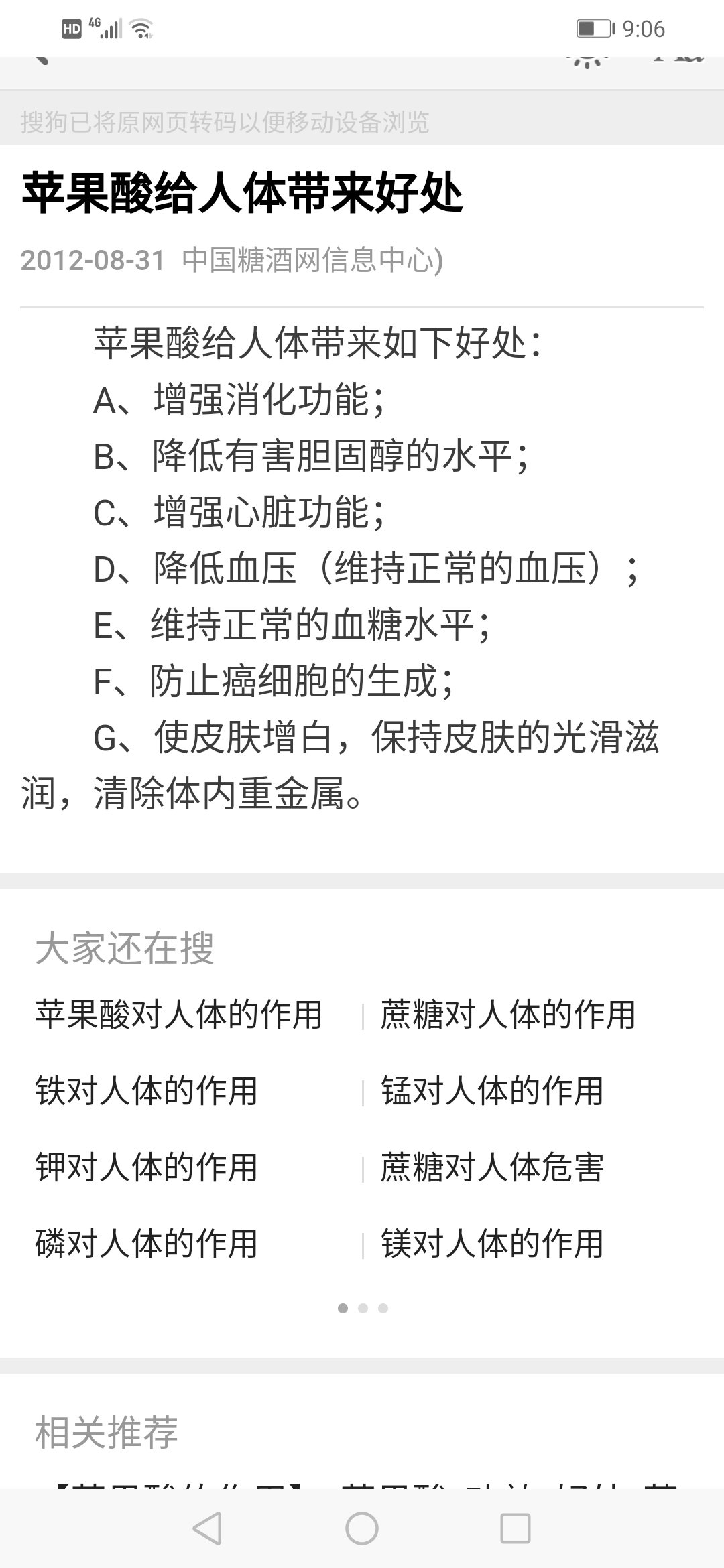Tap 镁对人体的作用 search term
This screenshot has width=724, height=1568.
click(x=492, y=1243)
